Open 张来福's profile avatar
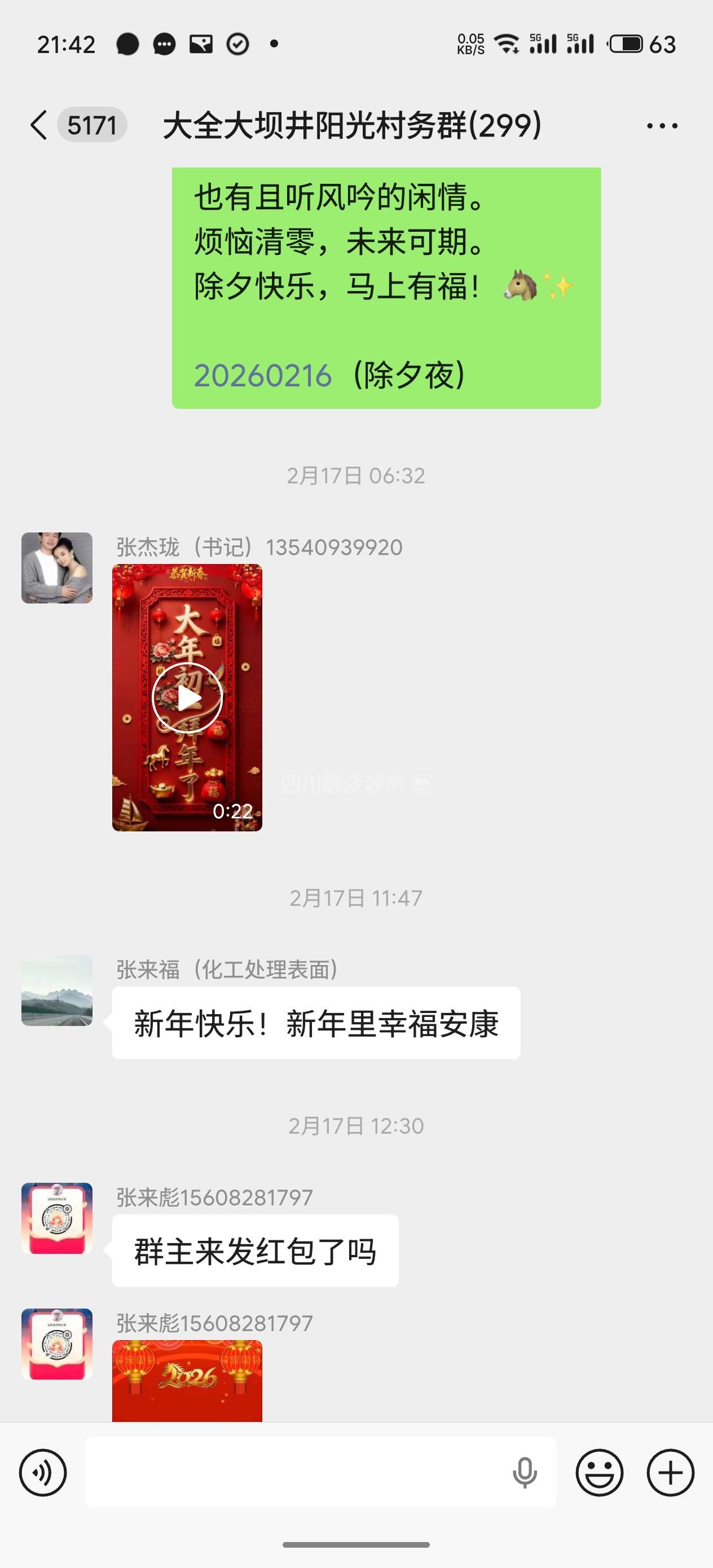This screenshot has height=1568, width=713. pos(57,990)
